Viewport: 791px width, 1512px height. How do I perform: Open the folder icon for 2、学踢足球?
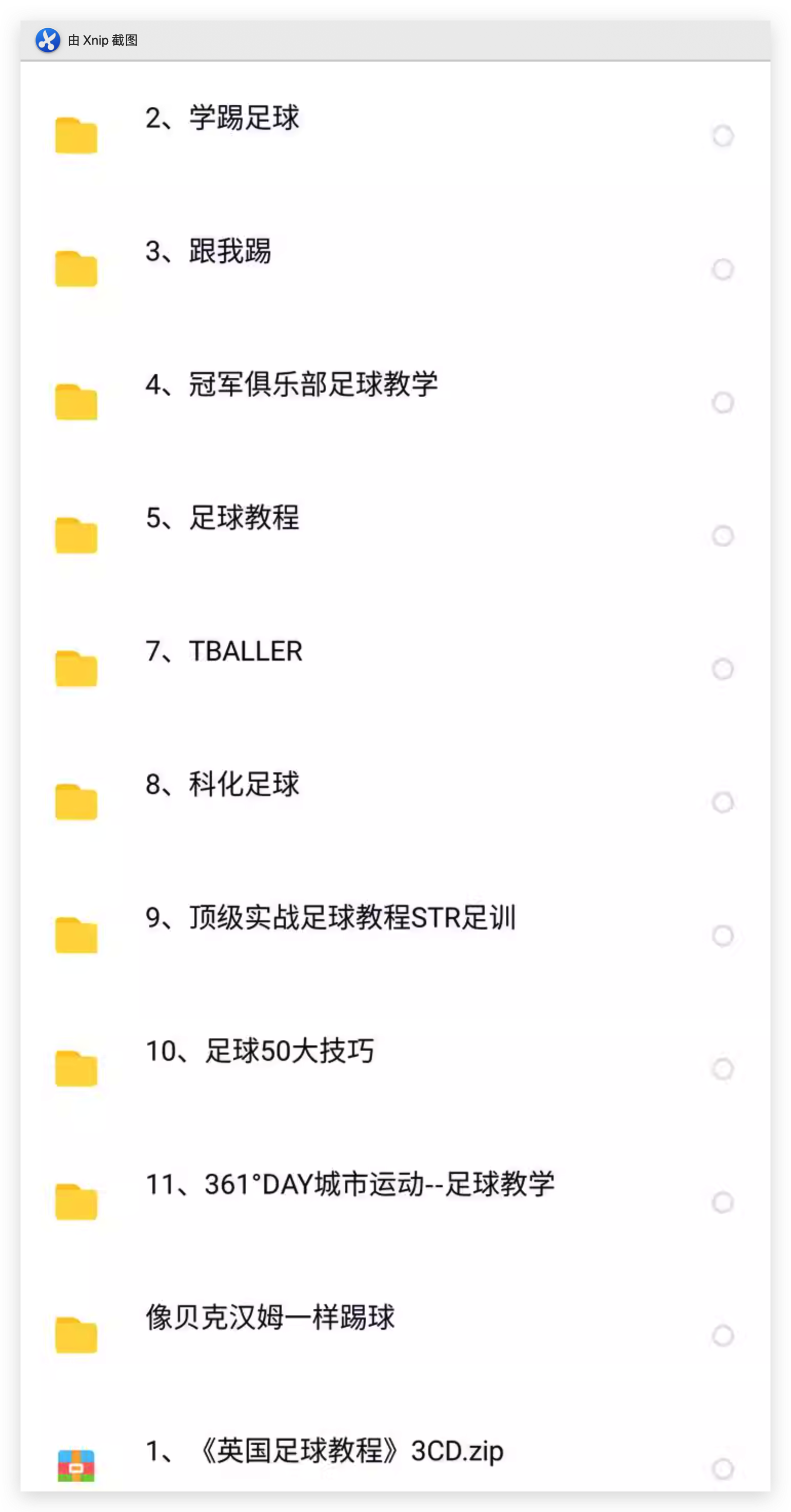pos(76,134)
